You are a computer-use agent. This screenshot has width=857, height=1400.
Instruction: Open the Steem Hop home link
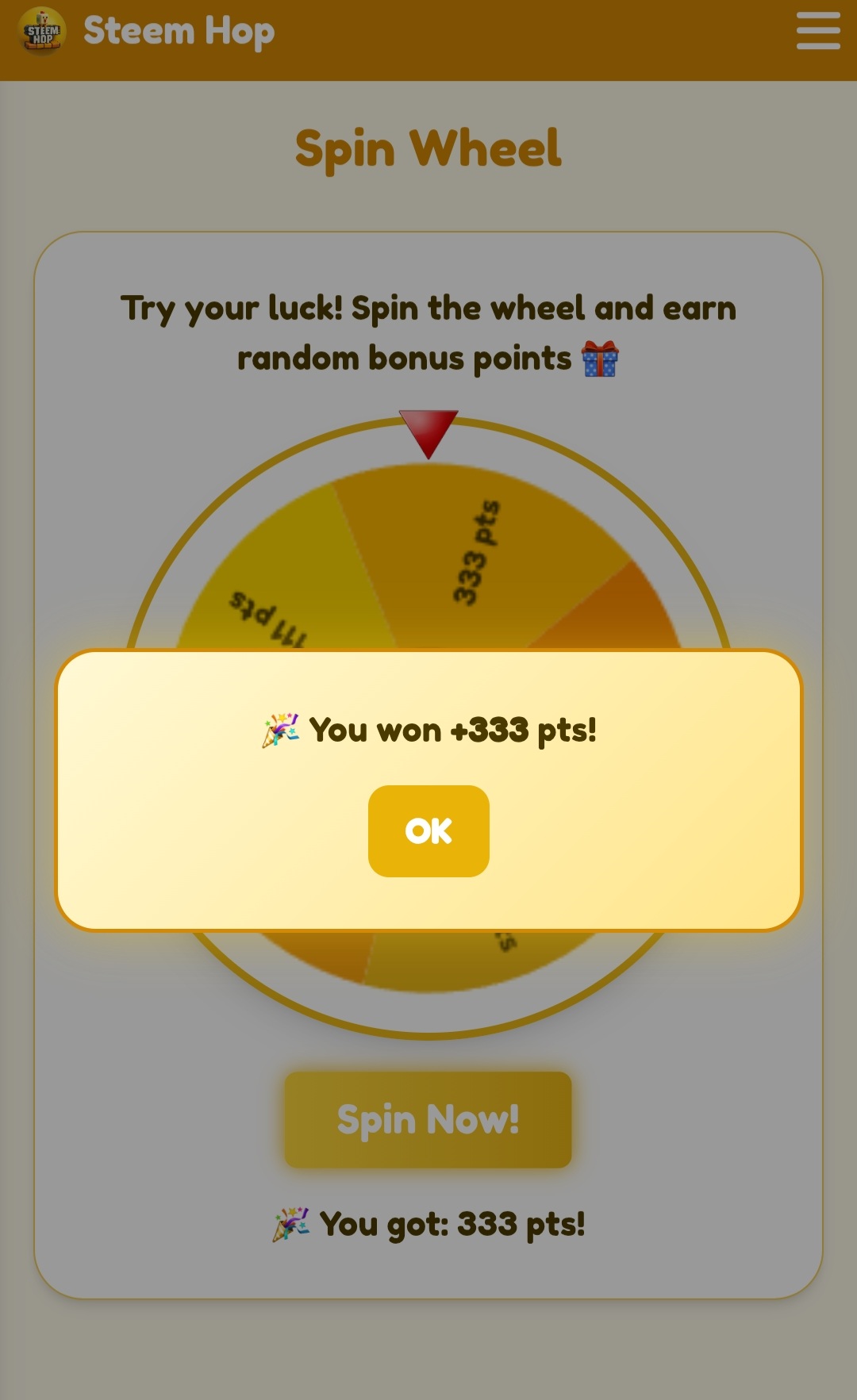pyautogui.click(x=147, y=32)
